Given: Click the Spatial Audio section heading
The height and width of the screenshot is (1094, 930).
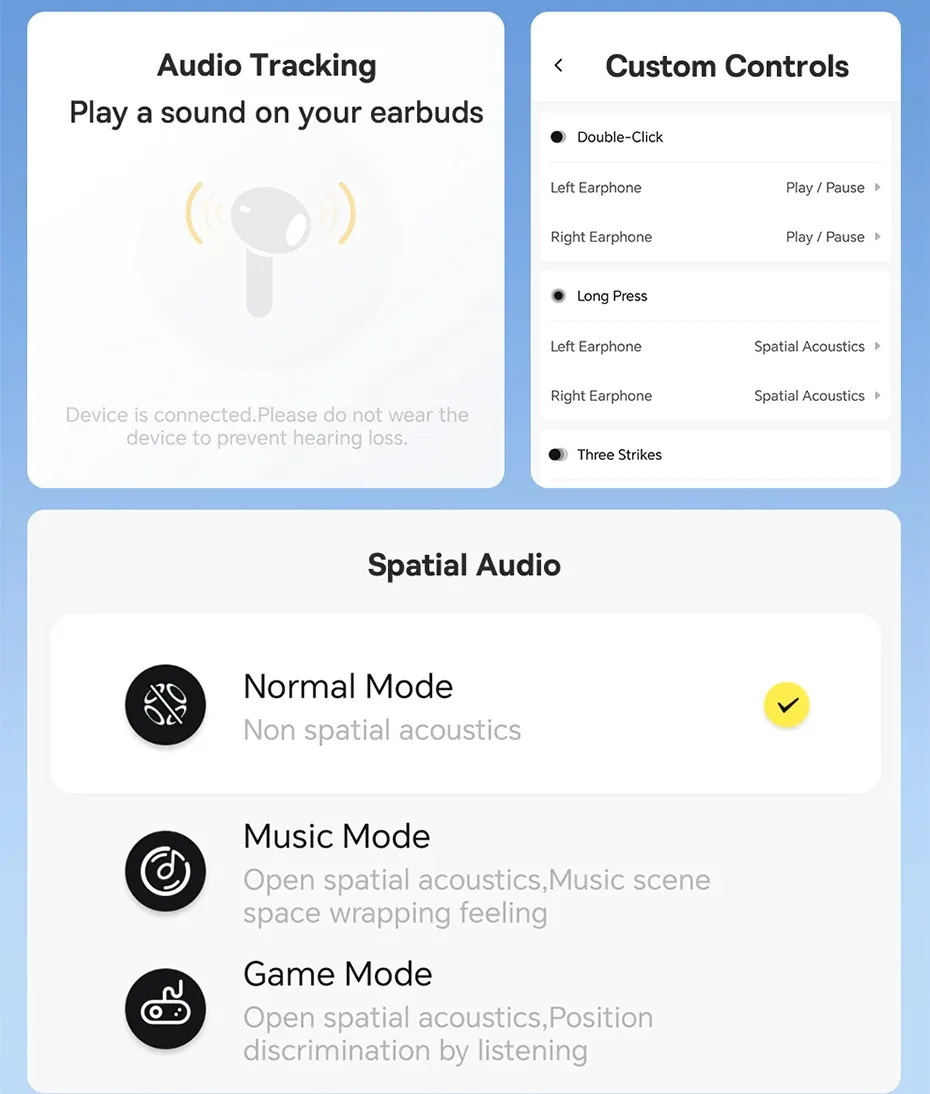Looking at the screenshot, I should [x=464, y=564].
